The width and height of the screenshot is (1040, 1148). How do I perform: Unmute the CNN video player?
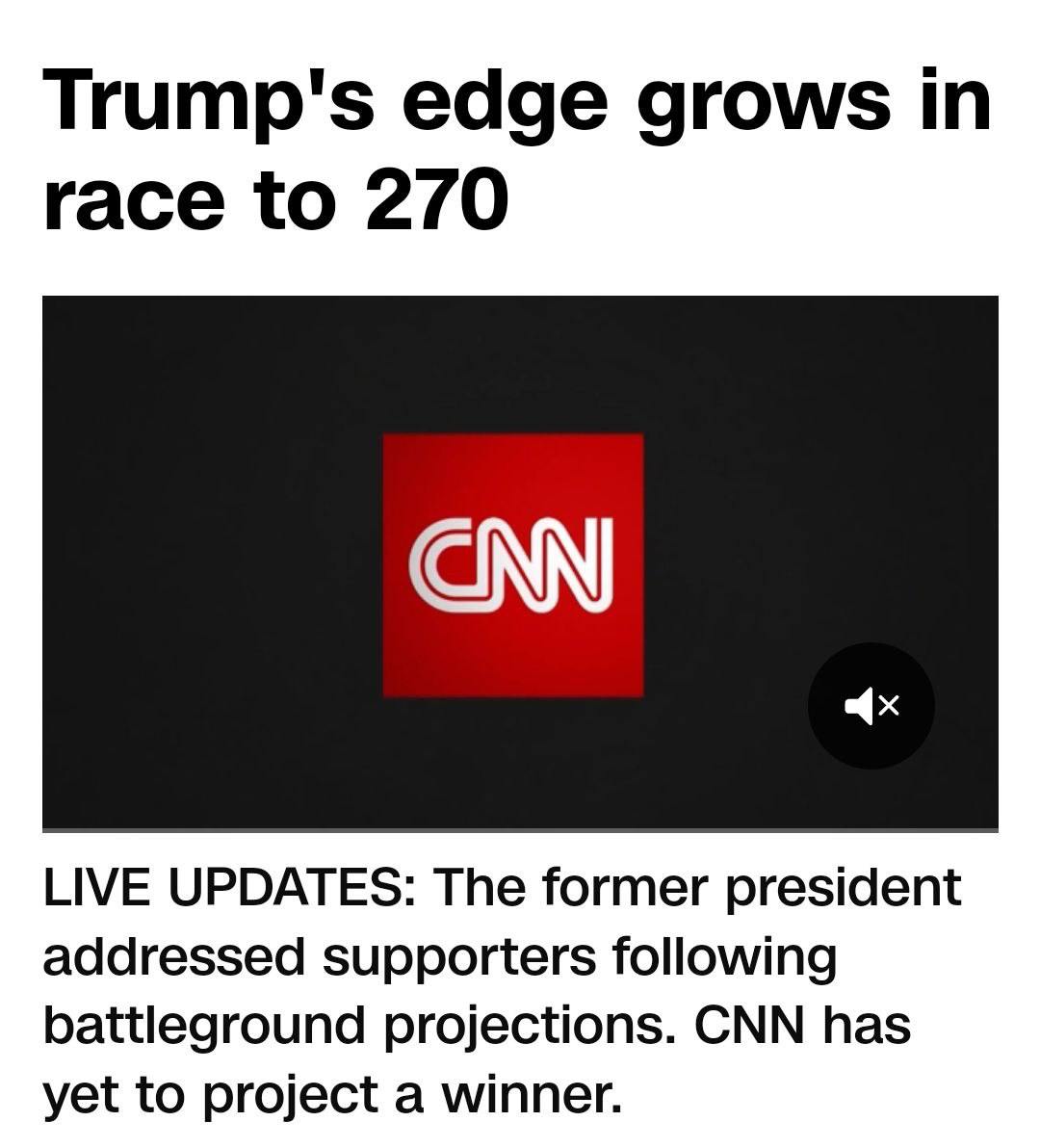(871, 706)
